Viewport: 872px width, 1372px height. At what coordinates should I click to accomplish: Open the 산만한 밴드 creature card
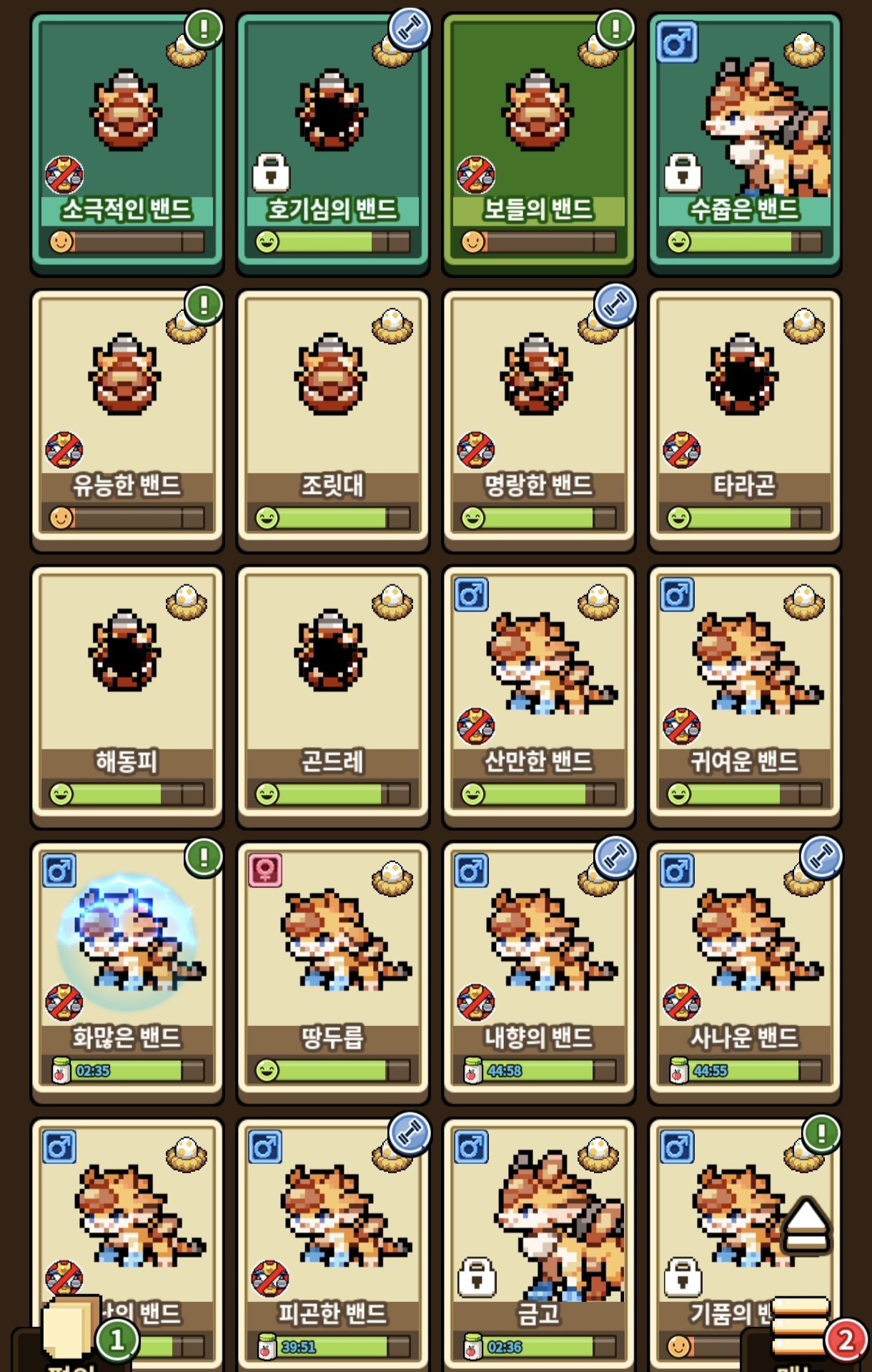[539, 697]
